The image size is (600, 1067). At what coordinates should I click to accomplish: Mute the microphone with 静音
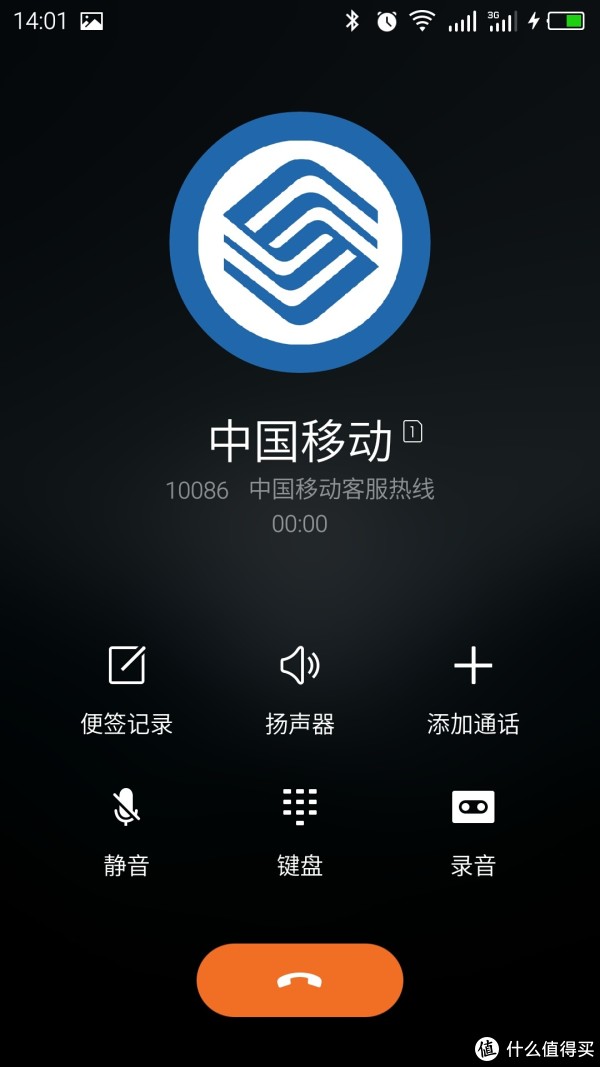pos(127,832)
